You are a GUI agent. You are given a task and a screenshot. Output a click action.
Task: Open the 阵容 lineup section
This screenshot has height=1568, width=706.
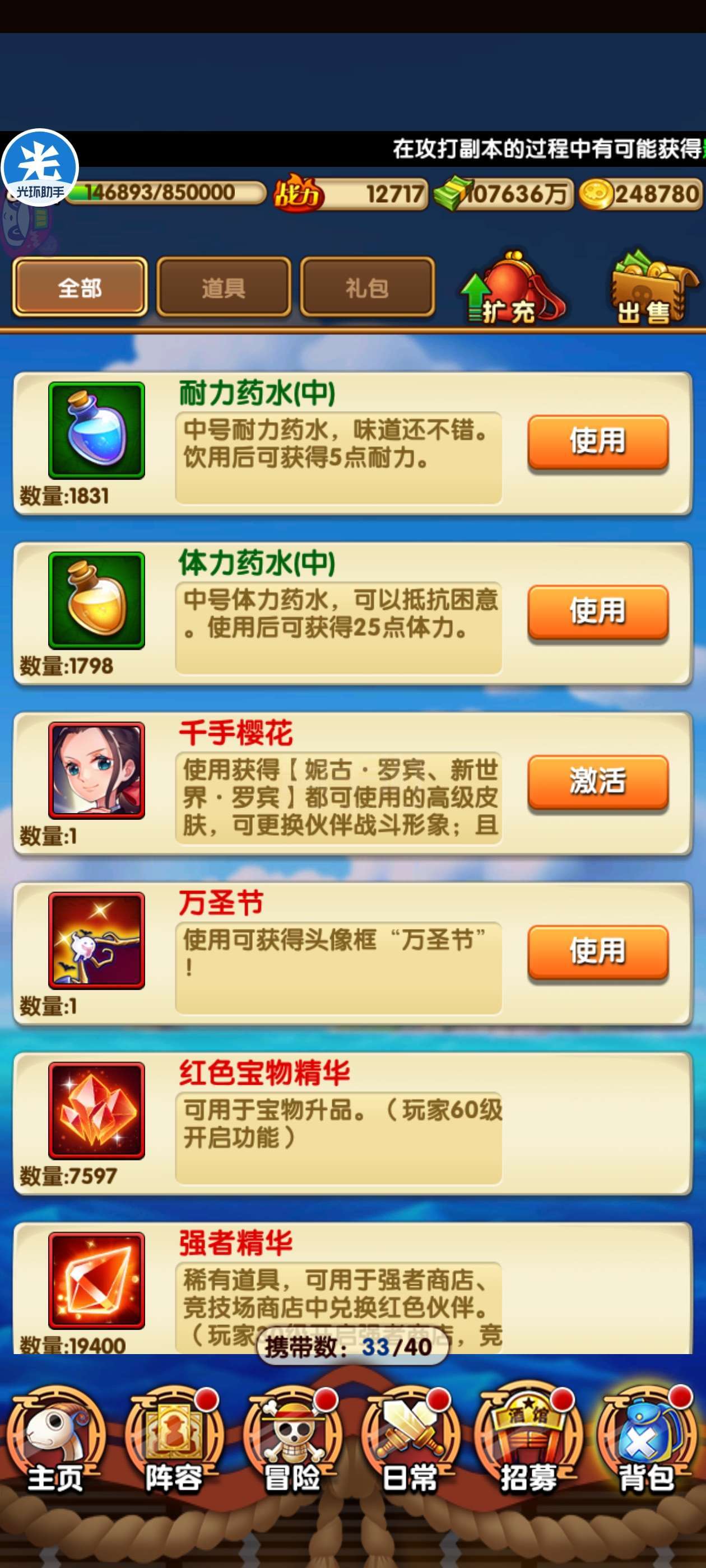[x=174, y=1444]
